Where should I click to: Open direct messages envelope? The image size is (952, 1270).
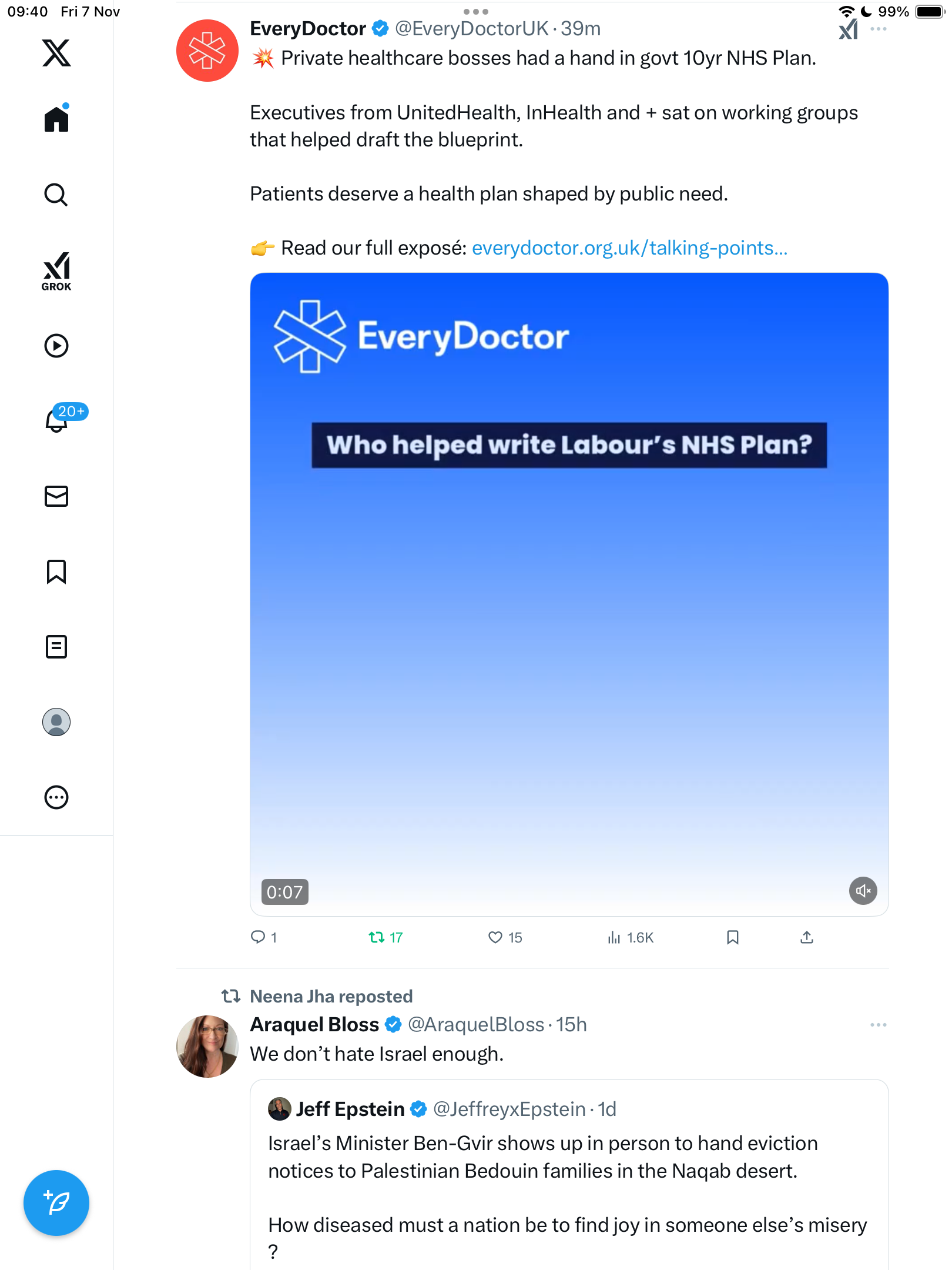pyautogui.click(x=56, y=496)
